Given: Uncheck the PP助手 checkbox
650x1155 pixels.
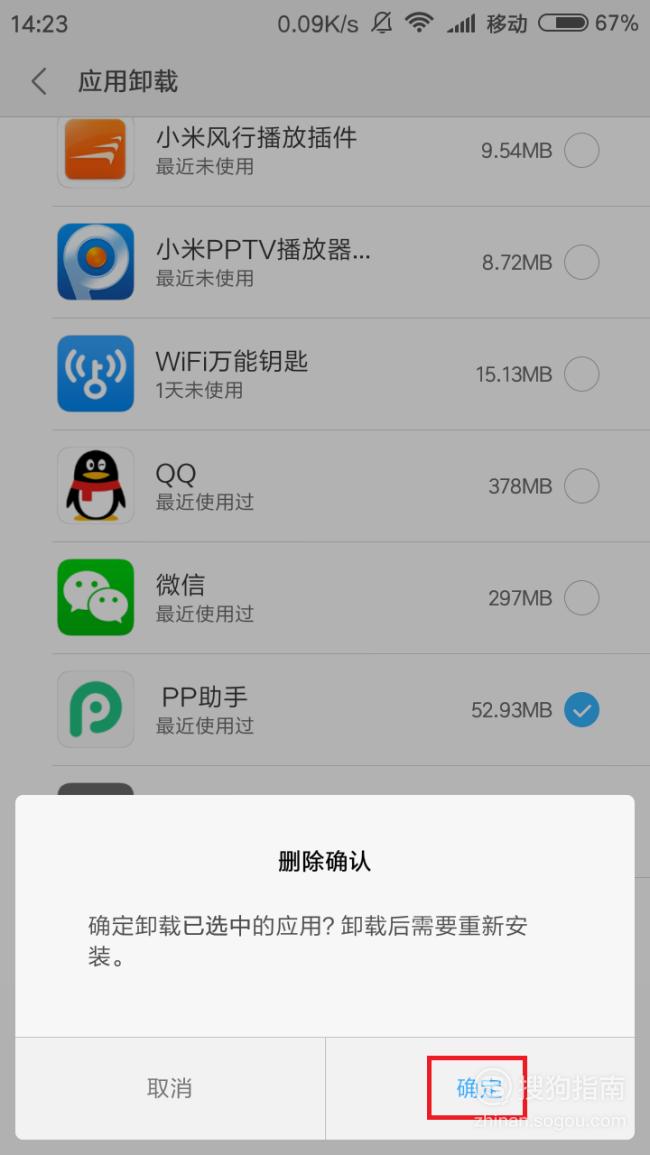Looking at the screenshot, I should [x=581, y=709].
